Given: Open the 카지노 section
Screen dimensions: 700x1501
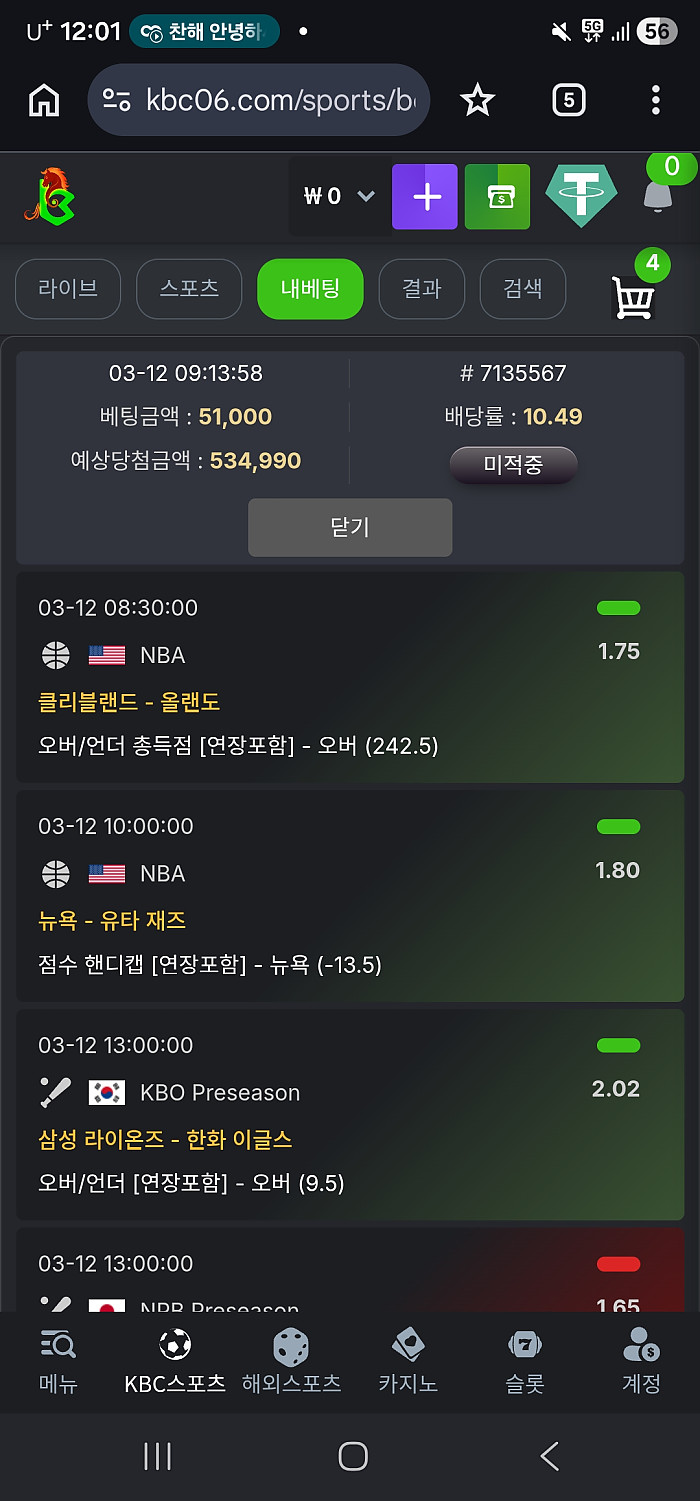Looking at the screenshot, I should point(408,1361).
